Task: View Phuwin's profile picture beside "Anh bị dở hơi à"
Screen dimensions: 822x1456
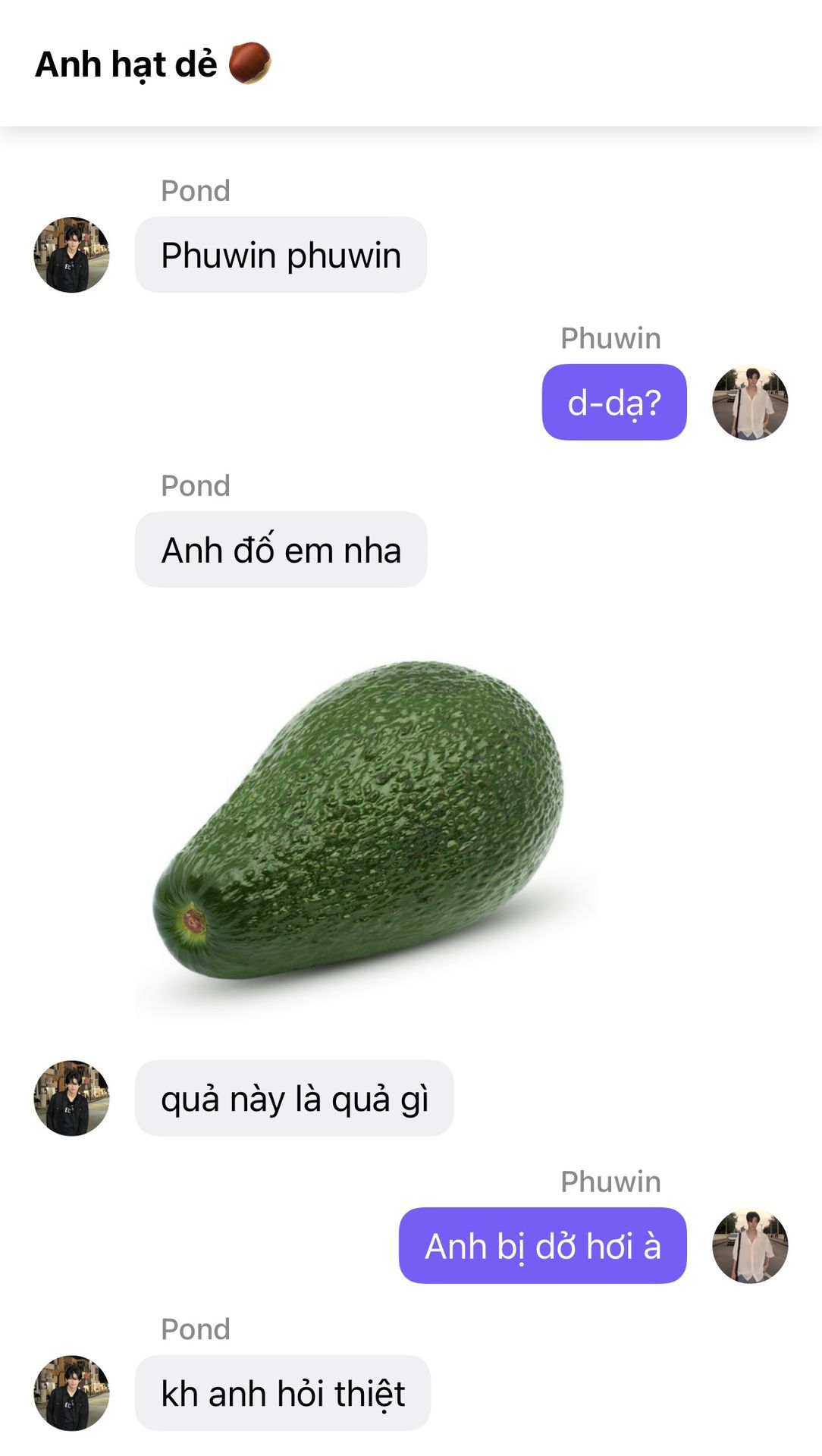Action: tap(750, 1246)
